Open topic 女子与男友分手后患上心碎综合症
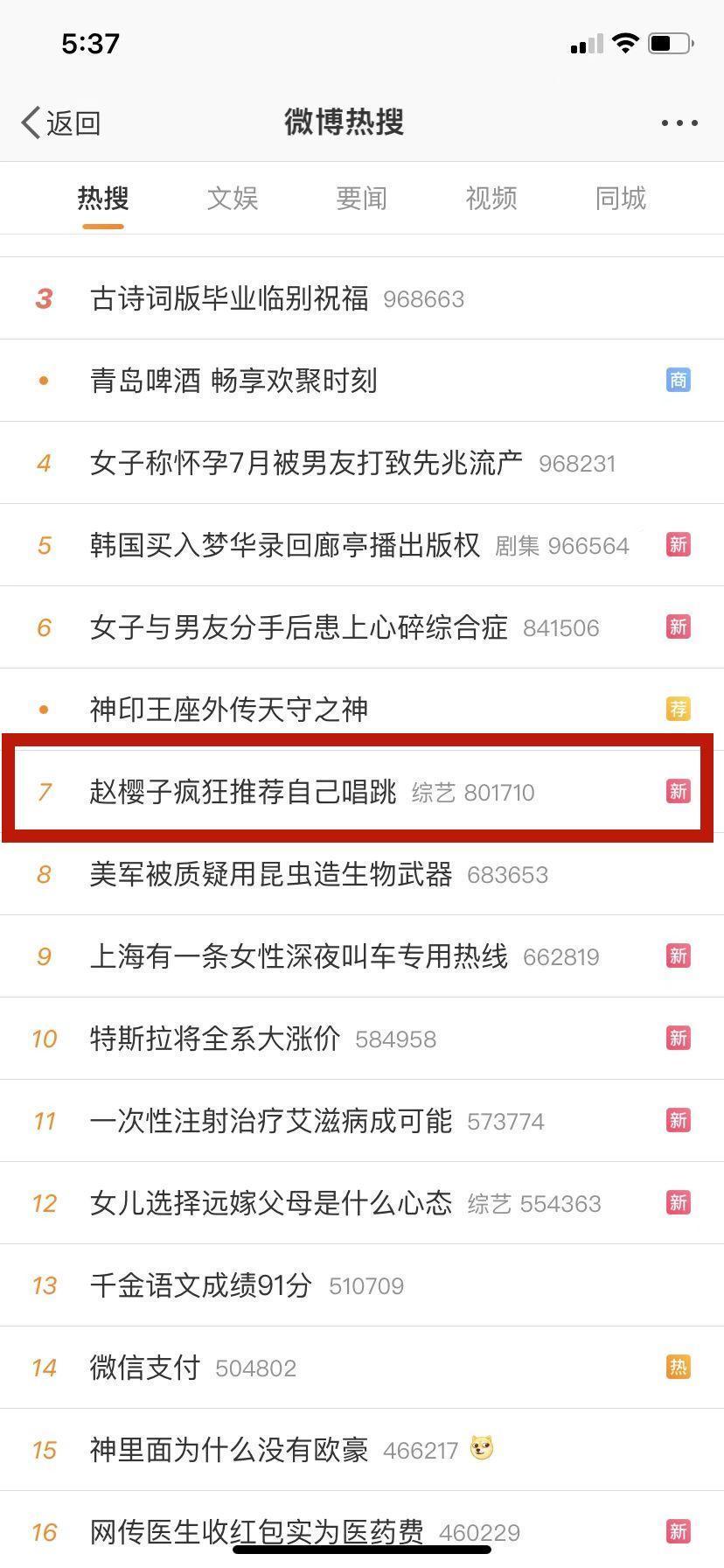The width and height of the screenshot is (724, 1568). [298, 627]
